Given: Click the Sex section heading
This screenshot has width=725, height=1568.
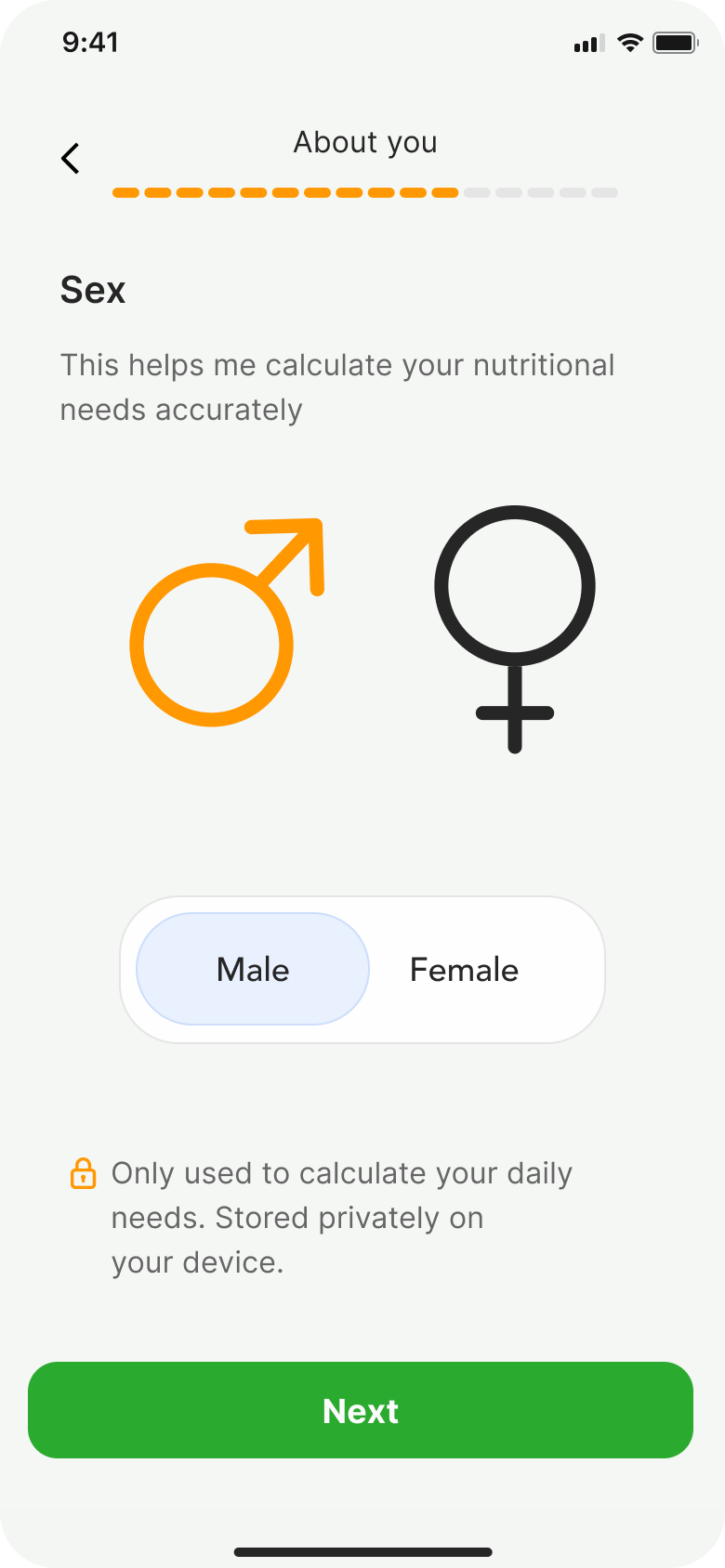Looking at the screenshot, I should [93, 290].
